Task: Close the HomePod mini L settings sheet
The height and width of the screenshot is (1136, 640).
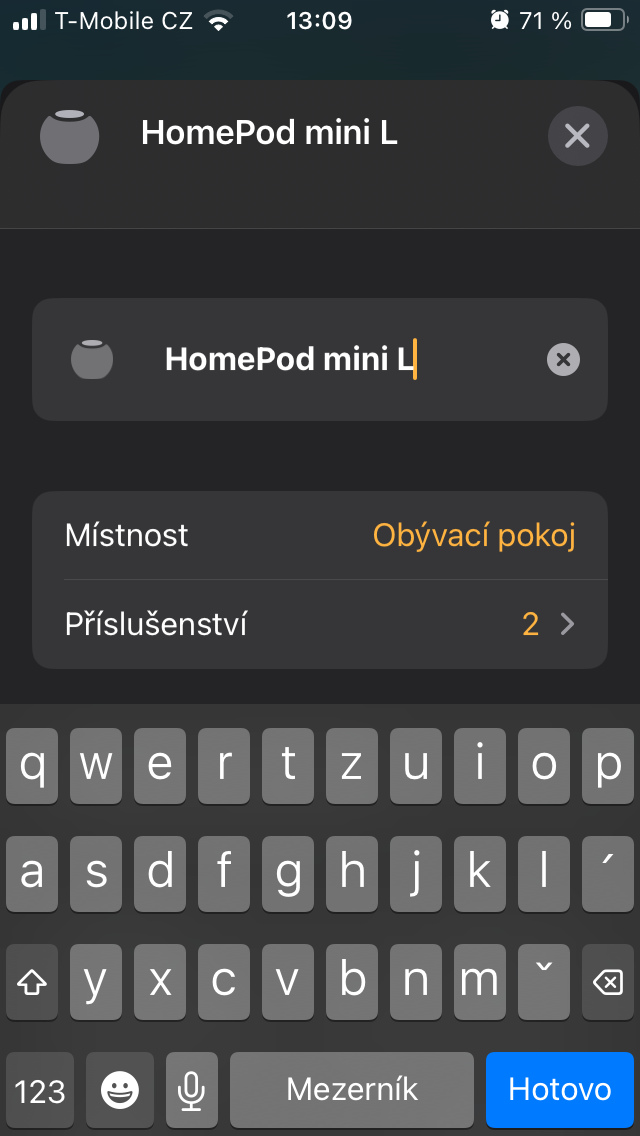Action: 577,135
